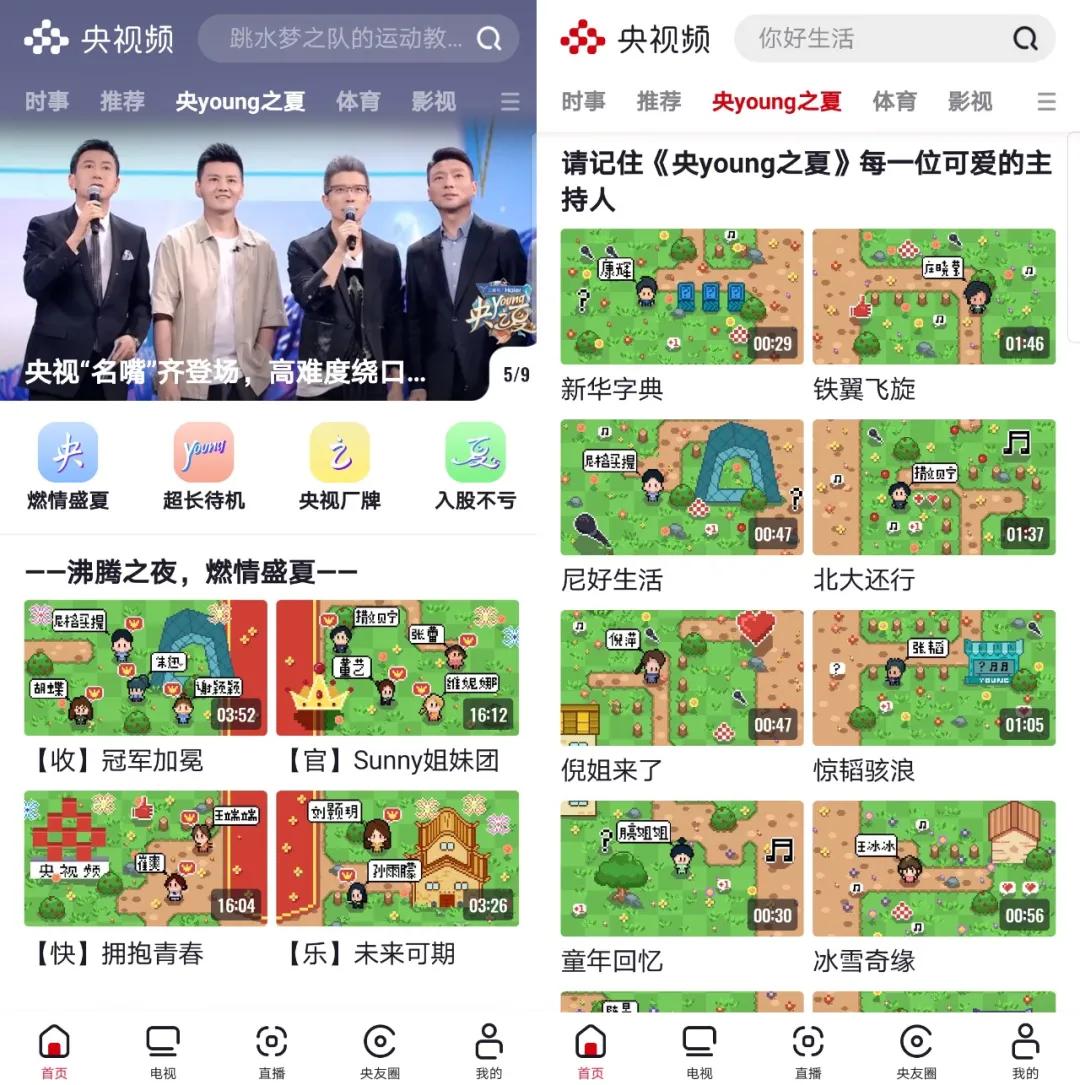Open the 燃情盛夏 shortcut
The image size is (1080, 1085).
pos(68,467)
